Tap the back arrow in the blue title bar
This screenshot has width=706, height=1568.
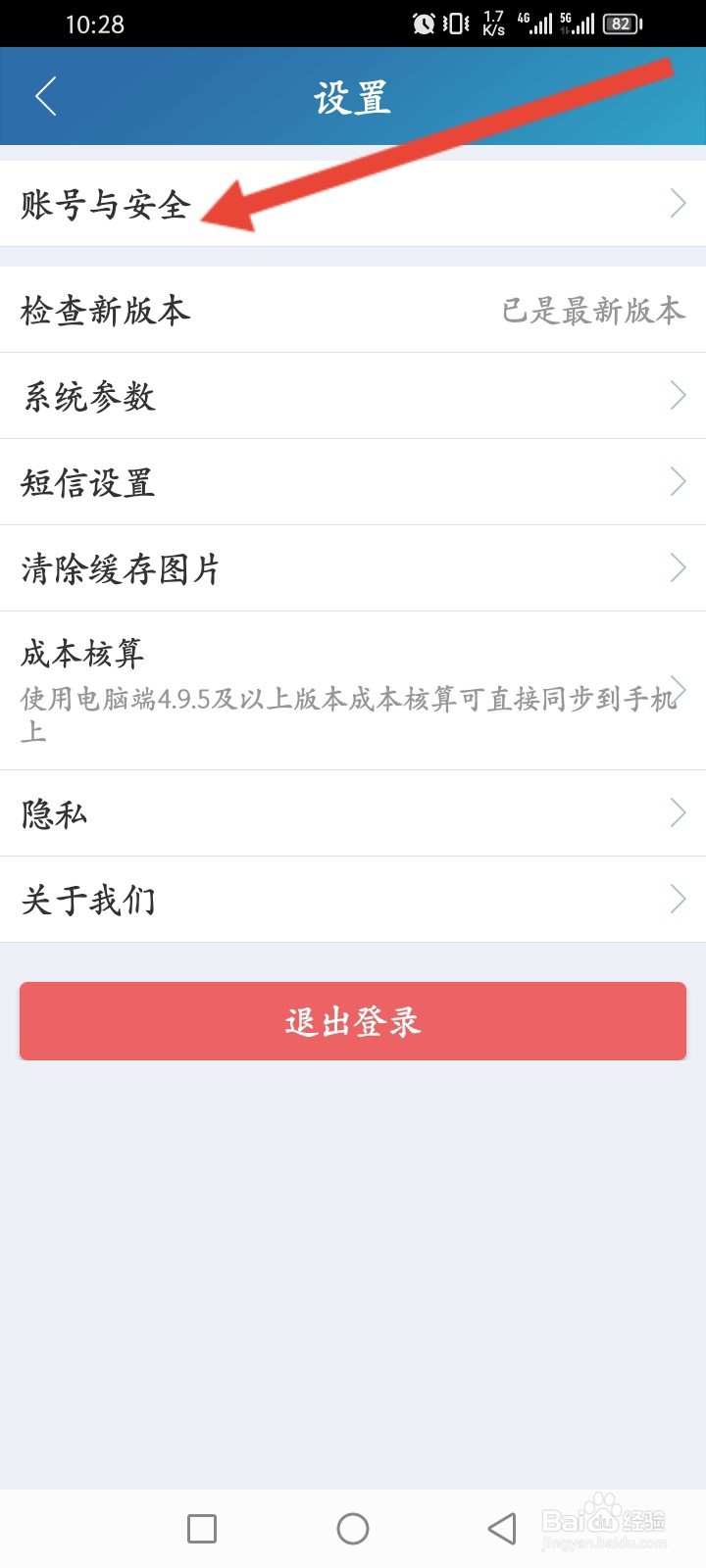click(x=44, y=95)
